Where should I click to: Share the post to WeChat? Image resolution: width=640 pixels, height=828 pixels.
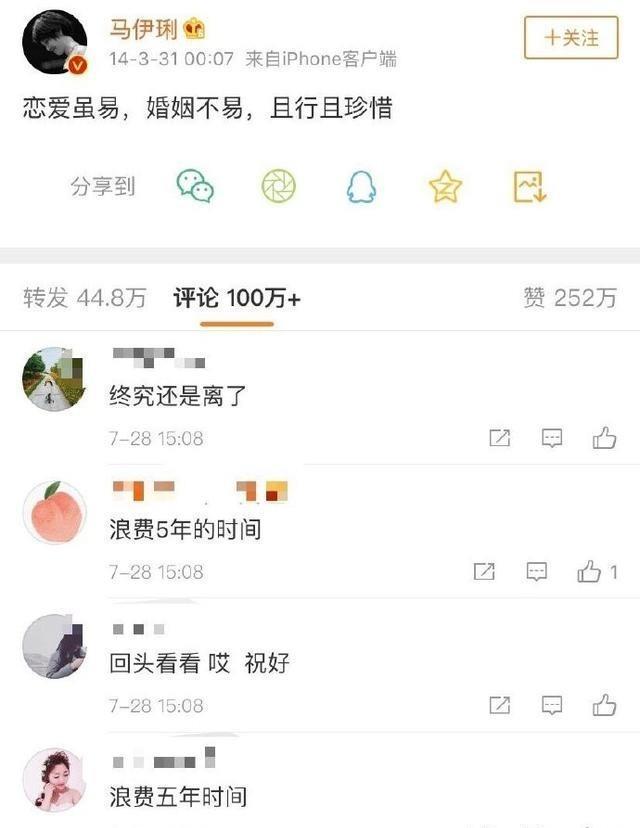click(195, 186)
